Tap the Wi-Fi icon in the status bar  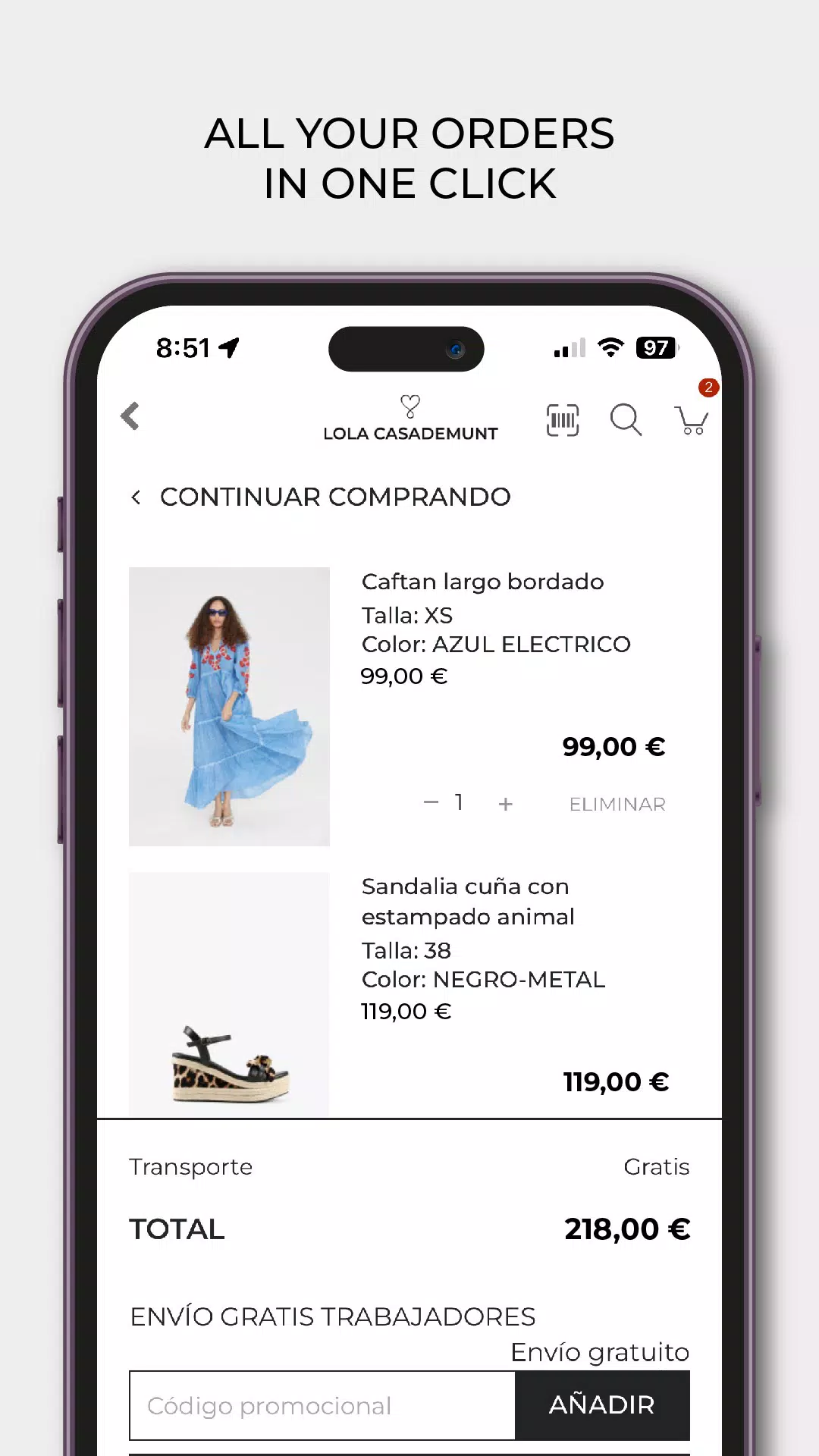(x=611, y=347)
